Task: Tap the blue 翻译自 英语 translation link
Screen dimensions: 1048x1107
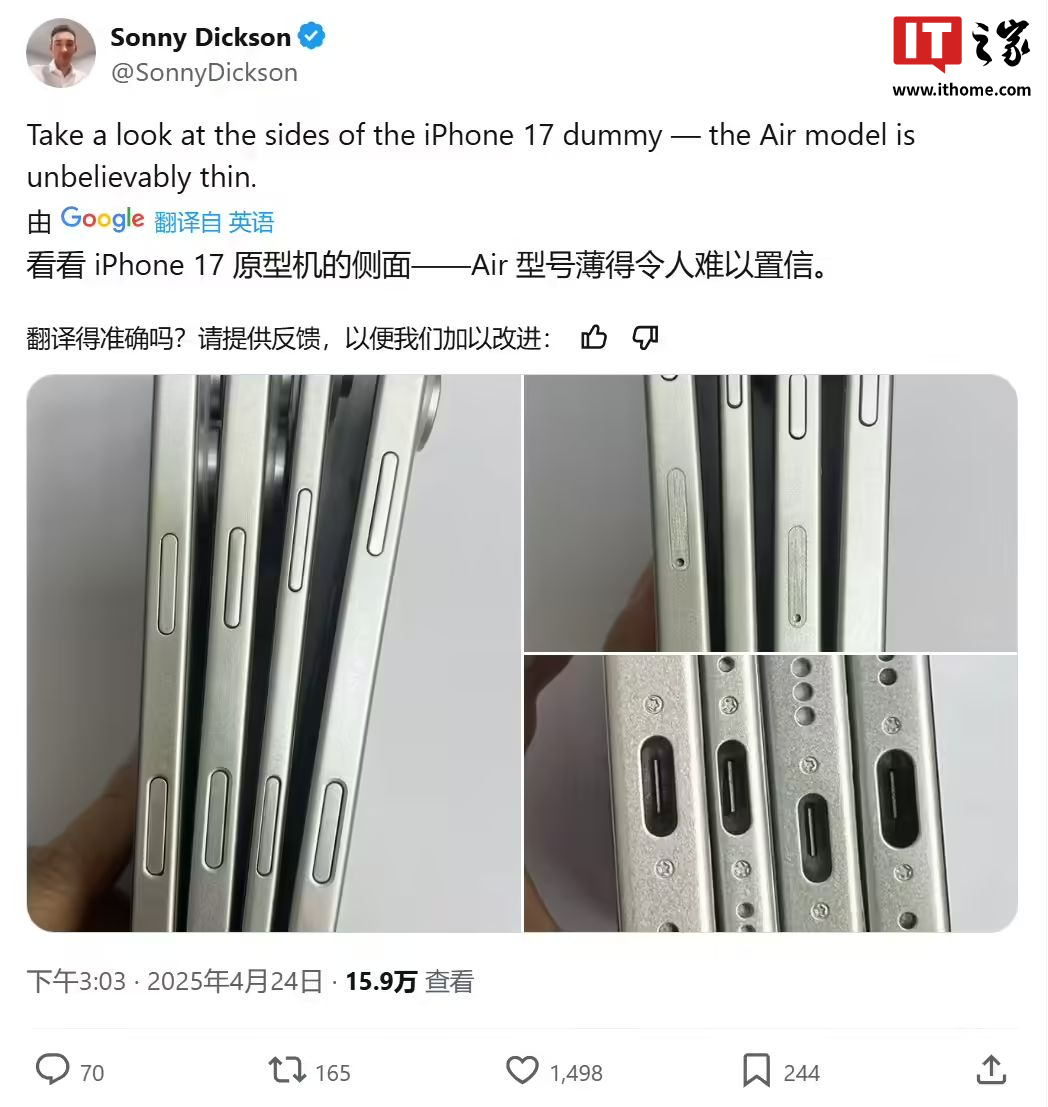Action: tap(214, 222)
